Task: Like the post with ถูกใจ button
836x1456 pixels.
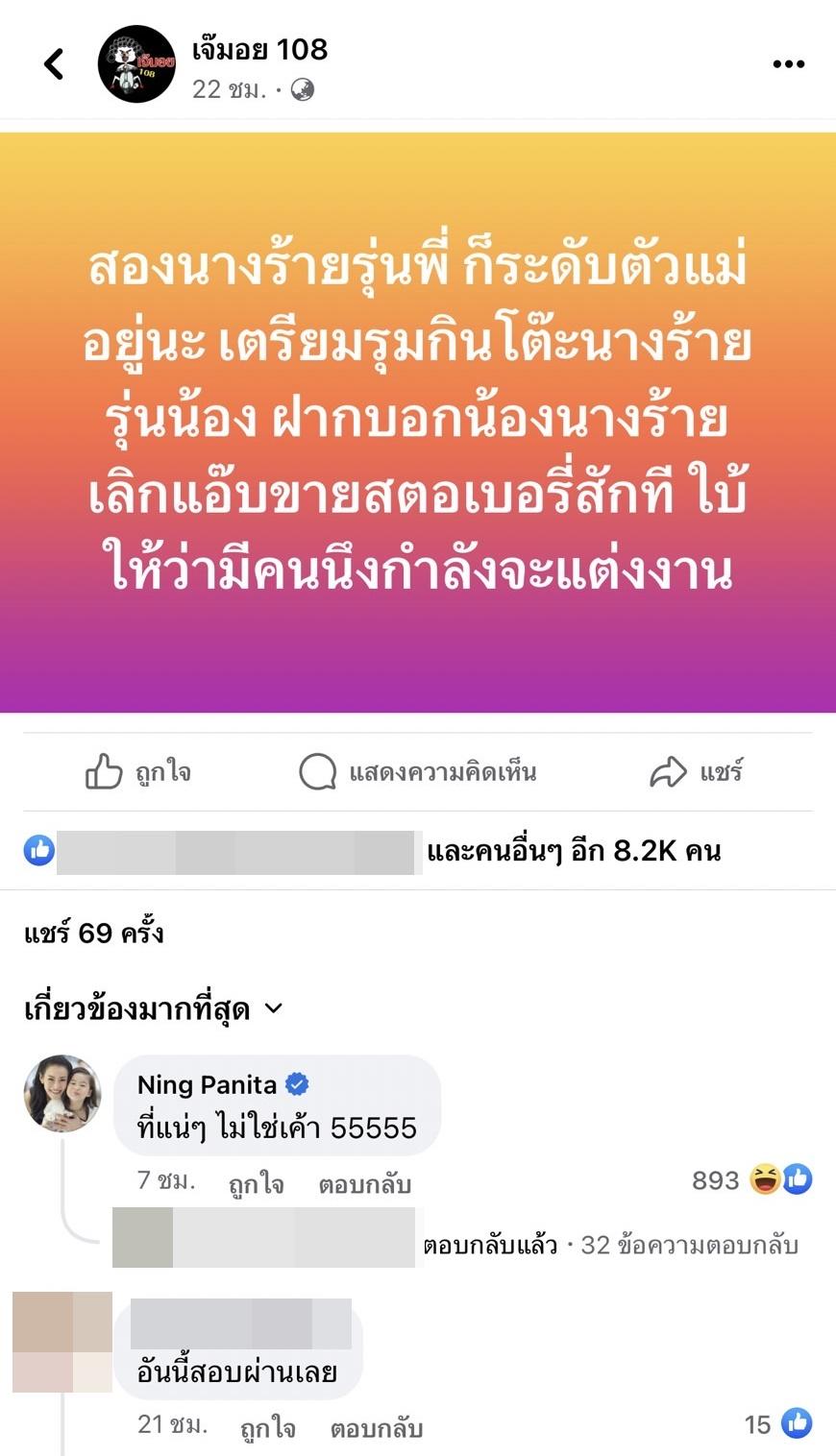Action: (139, 772)
